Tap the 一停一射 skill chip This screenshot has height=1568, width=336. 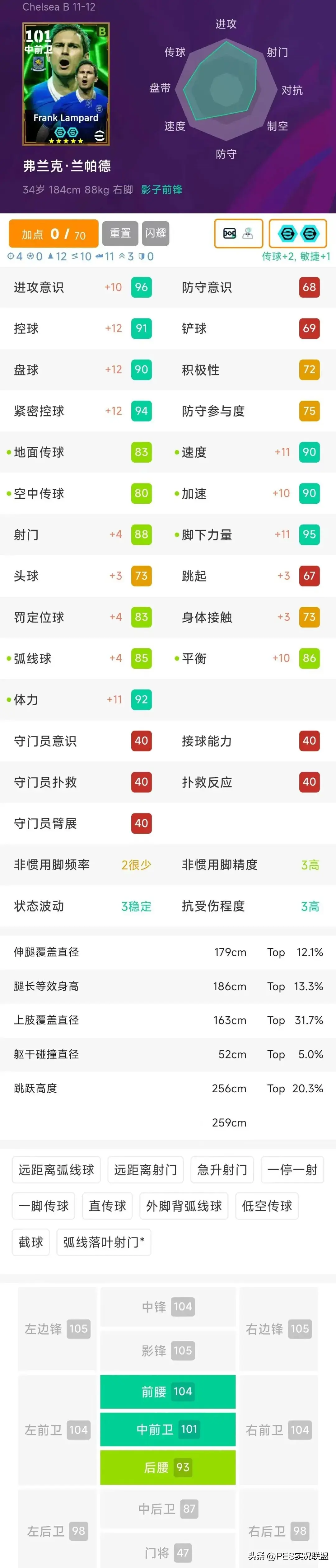[292, 1170]
